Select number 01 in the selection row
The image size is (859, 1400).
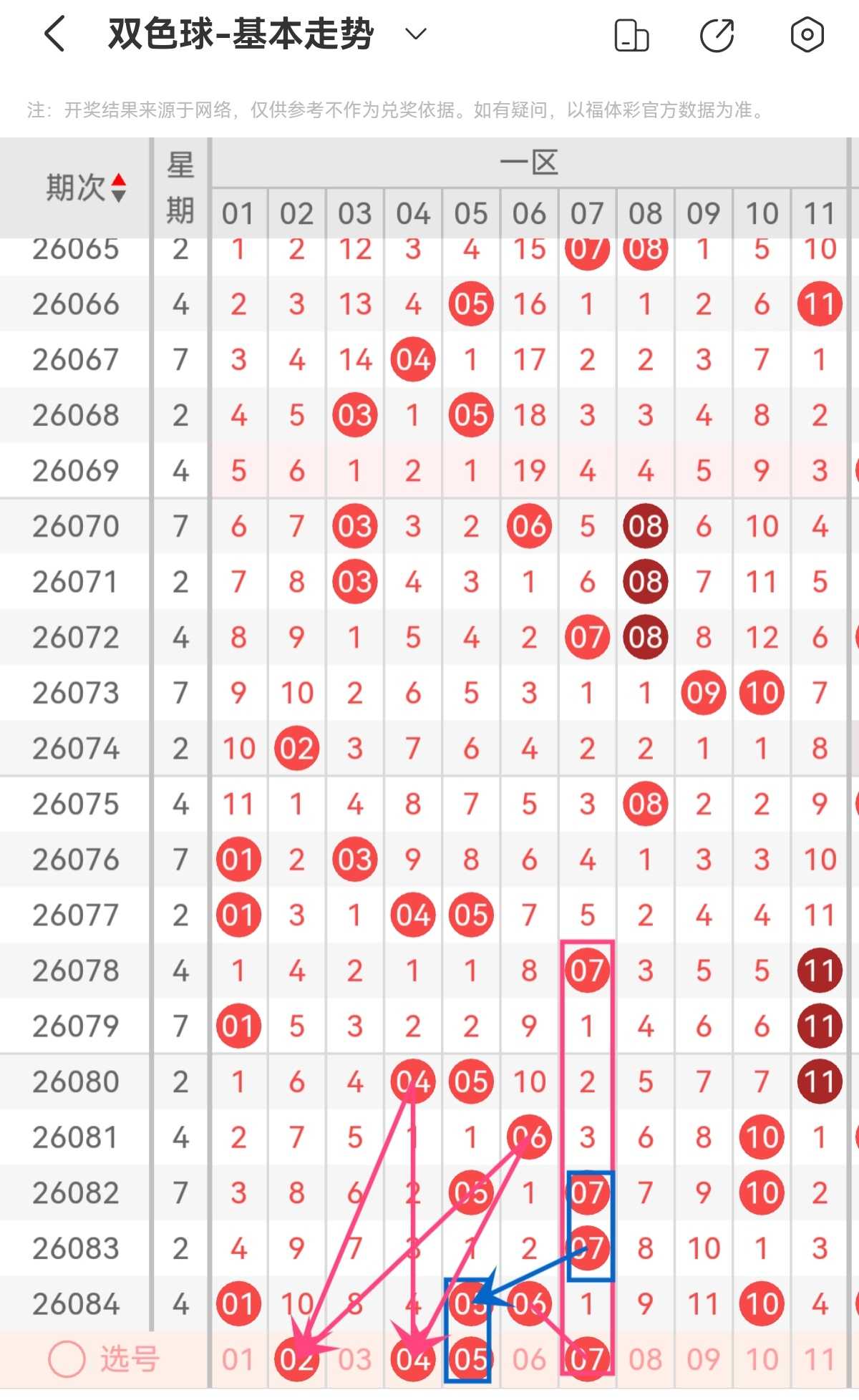(x=238, y=1359)
